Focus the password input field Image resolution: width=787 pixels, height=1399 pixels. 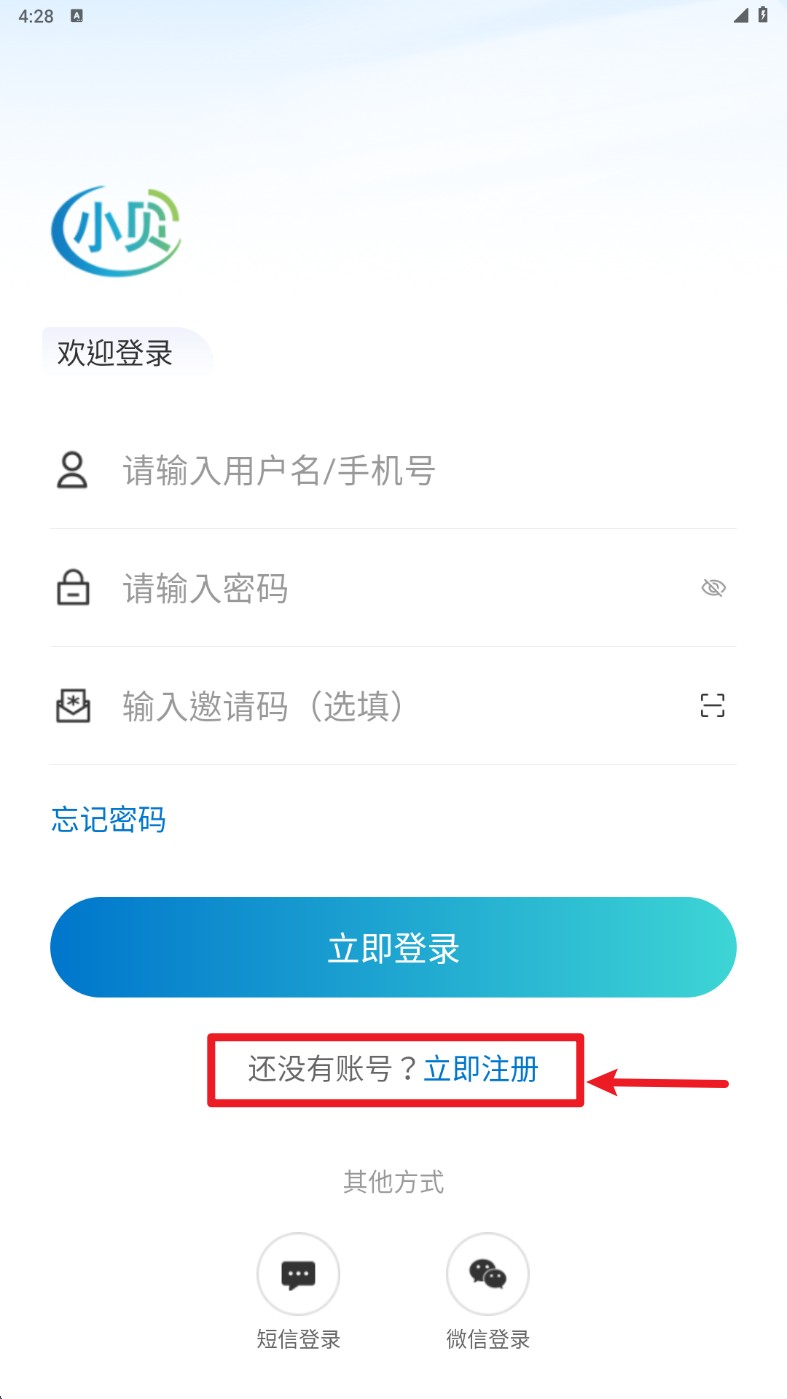375,588
